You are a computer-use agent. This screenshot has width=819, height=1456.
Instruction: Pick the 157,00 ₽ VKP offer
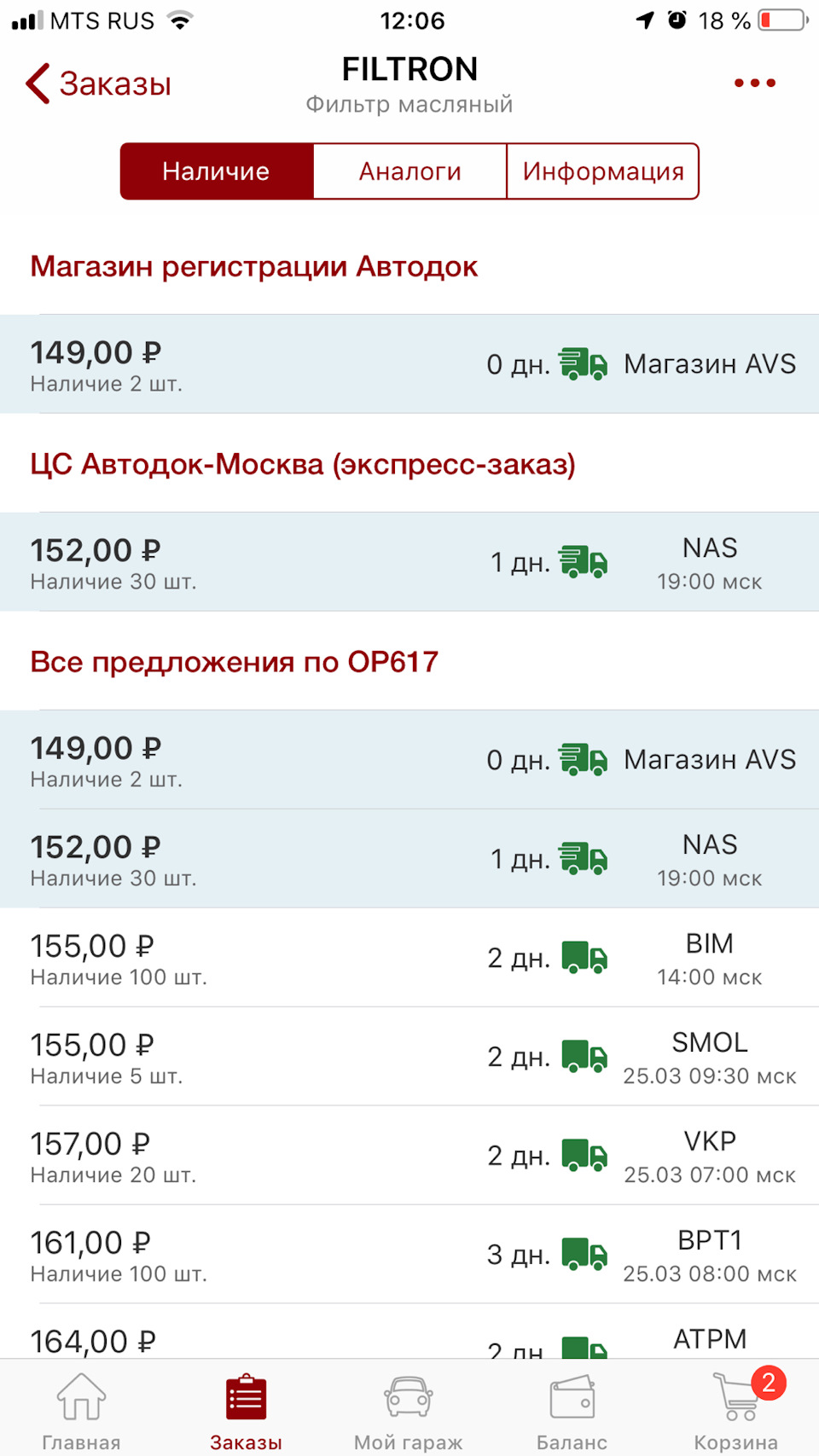[x=409, y=1156]
